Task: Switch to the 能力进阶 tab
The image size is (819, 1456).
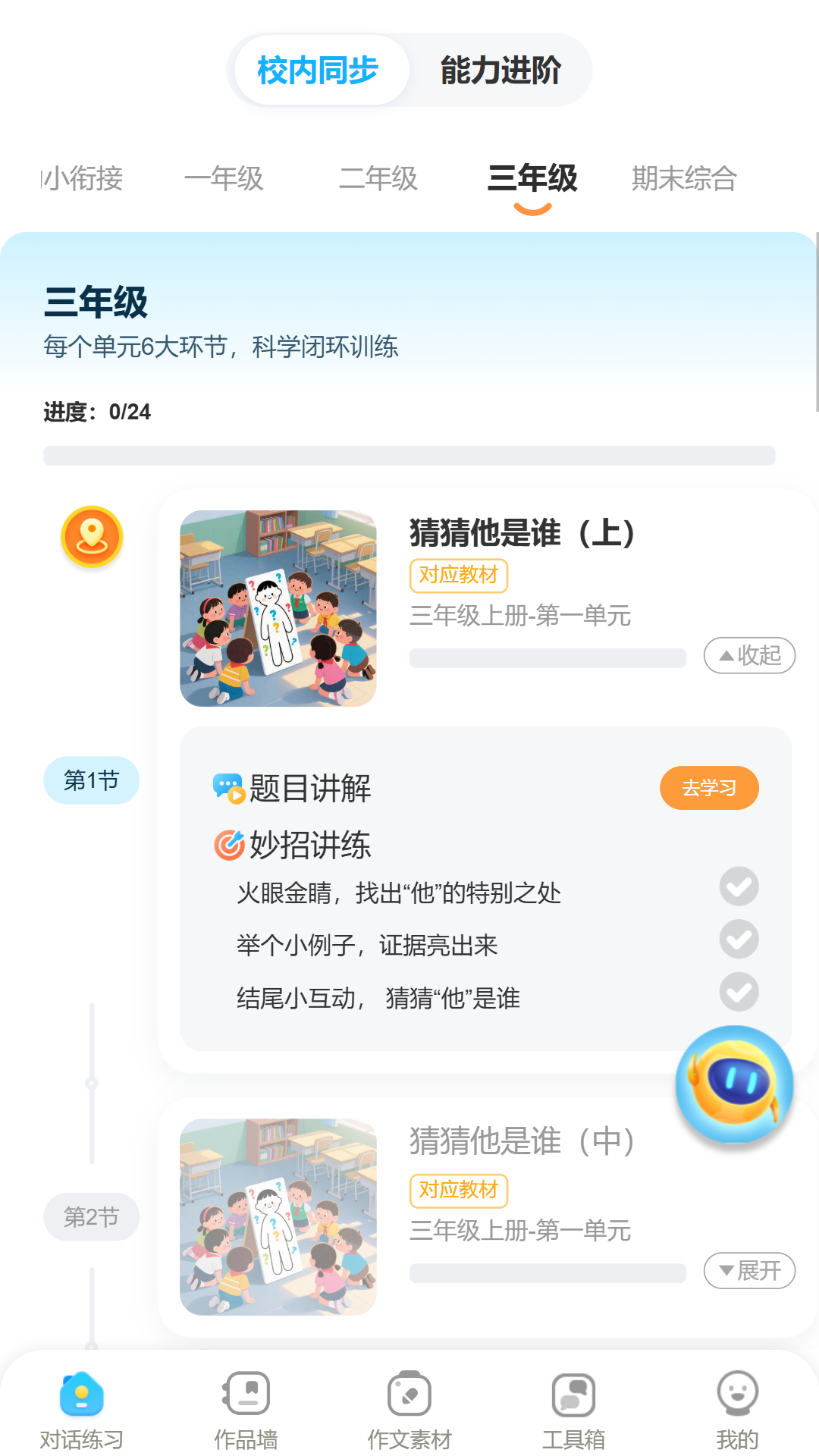Action: point(501,69)
